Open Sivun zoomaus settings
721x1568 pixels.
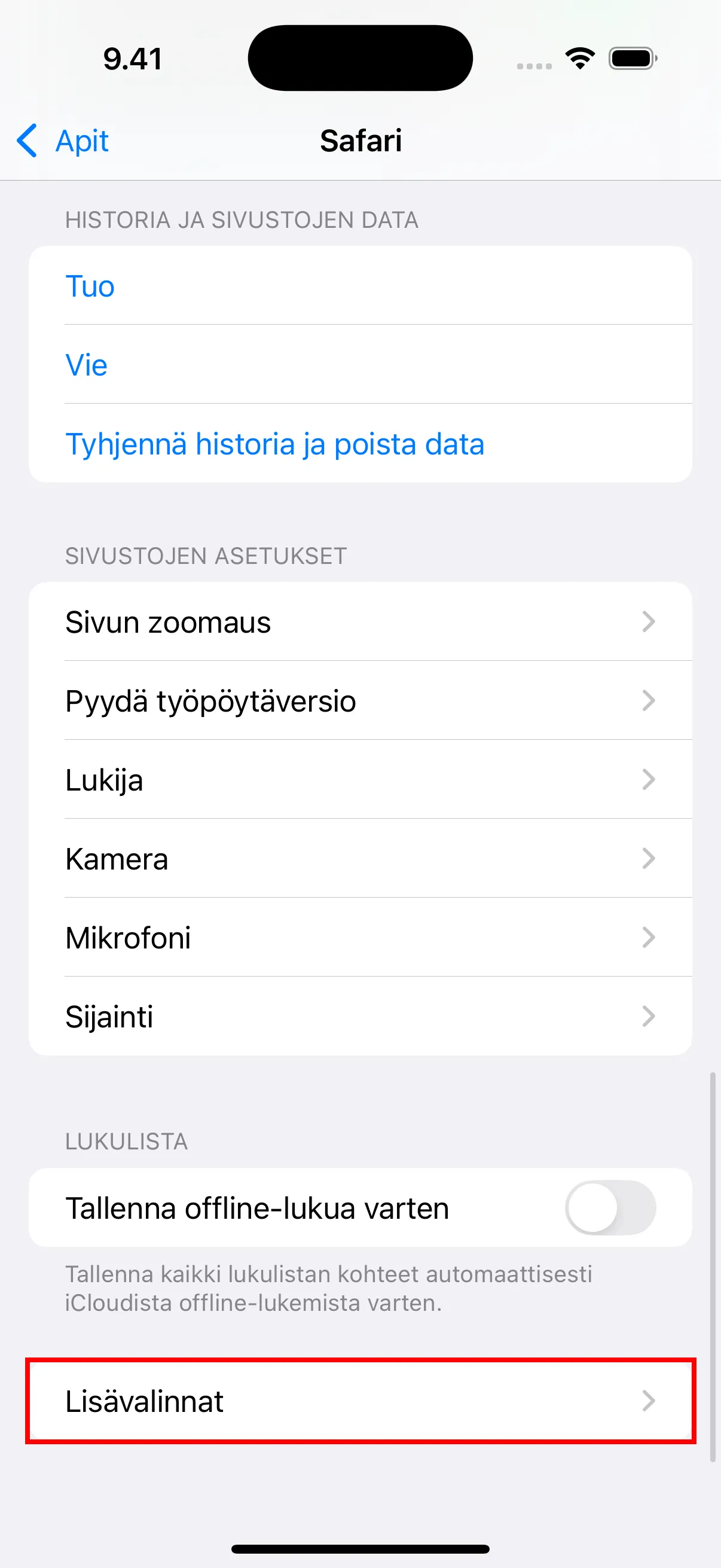360,622
